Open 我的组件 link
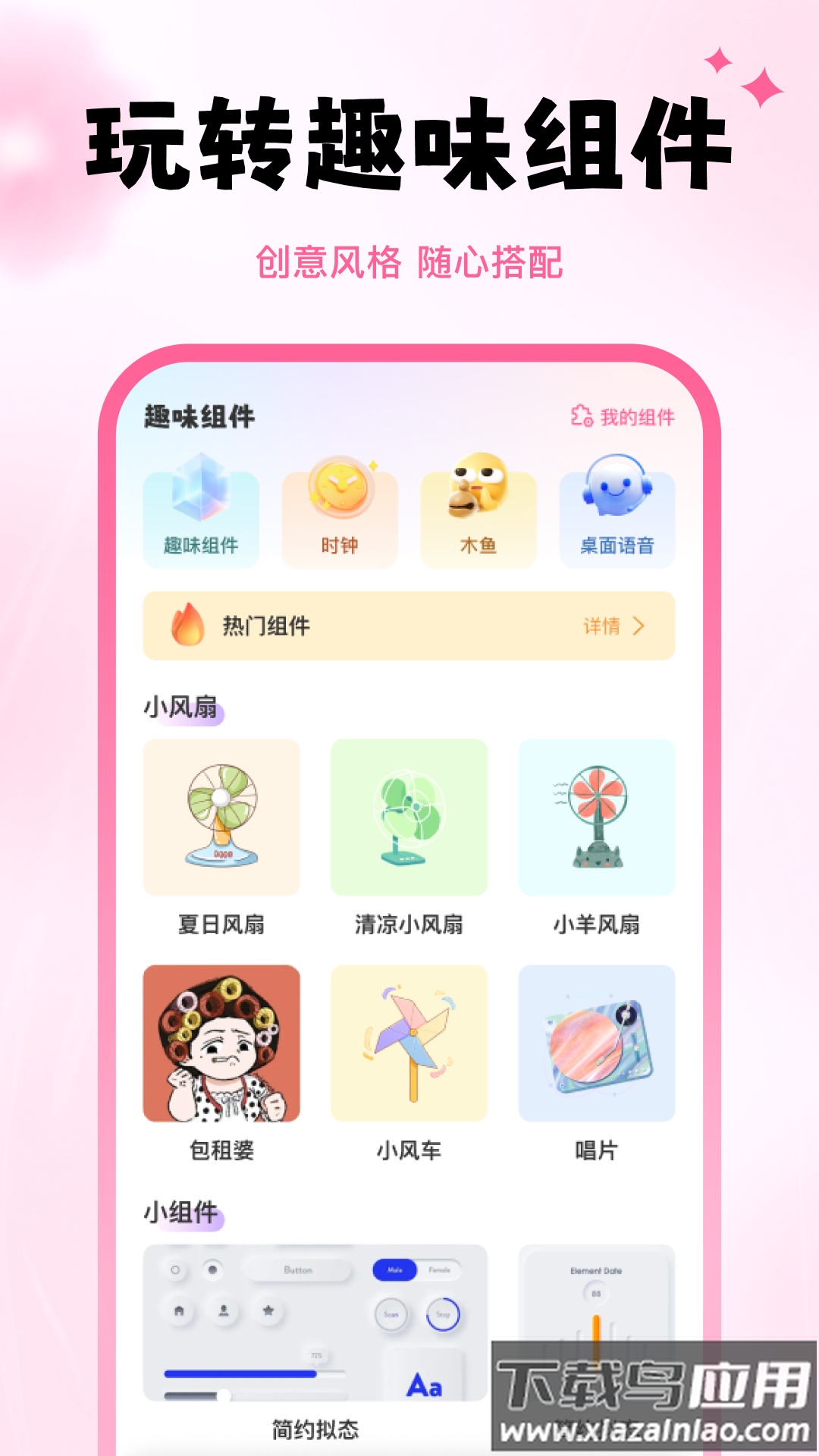819x1456 pixels. [x=635, y=416]
